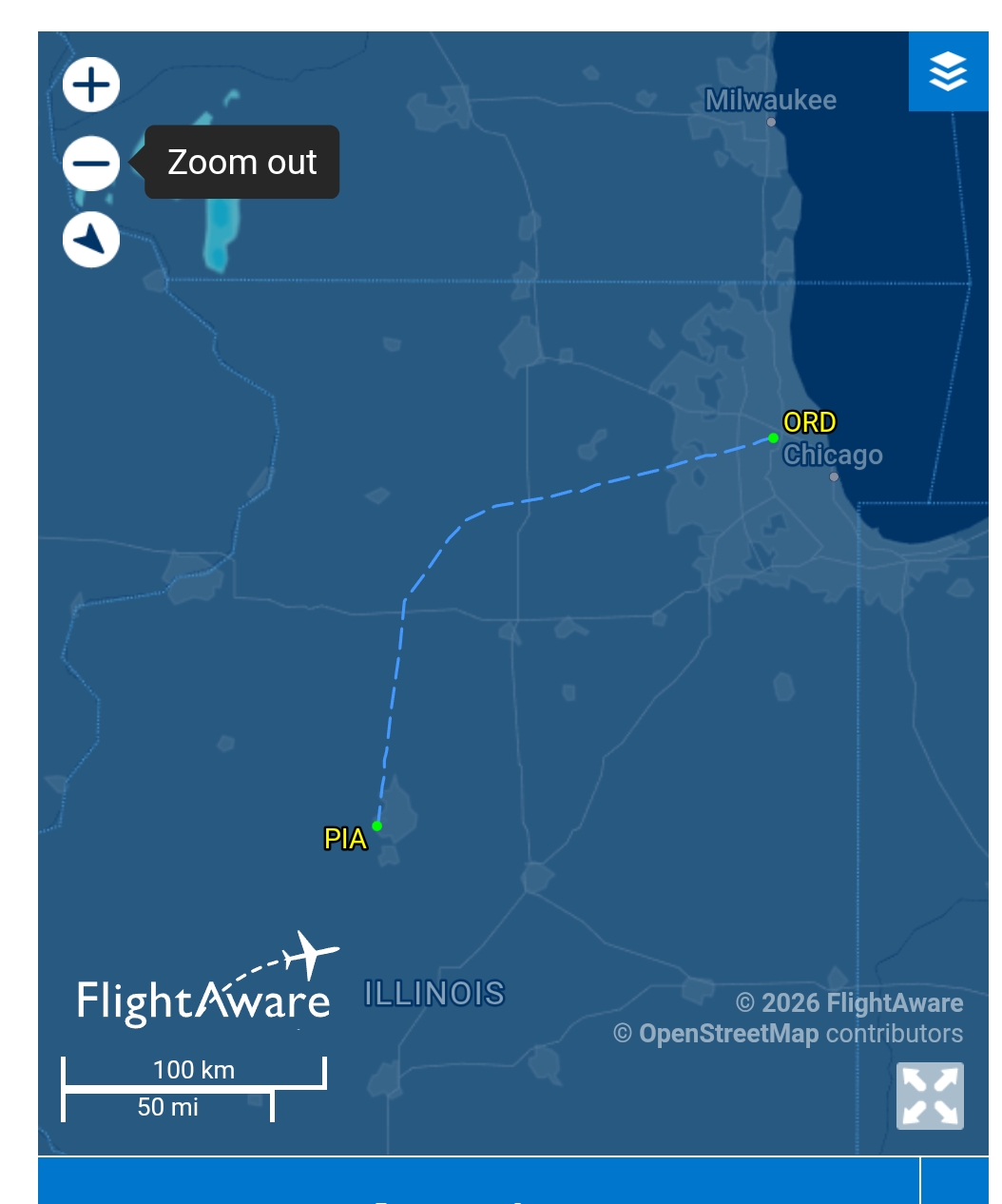Expand the map to full screen
The image size is (1002, 1204).
click(930, 1096)
